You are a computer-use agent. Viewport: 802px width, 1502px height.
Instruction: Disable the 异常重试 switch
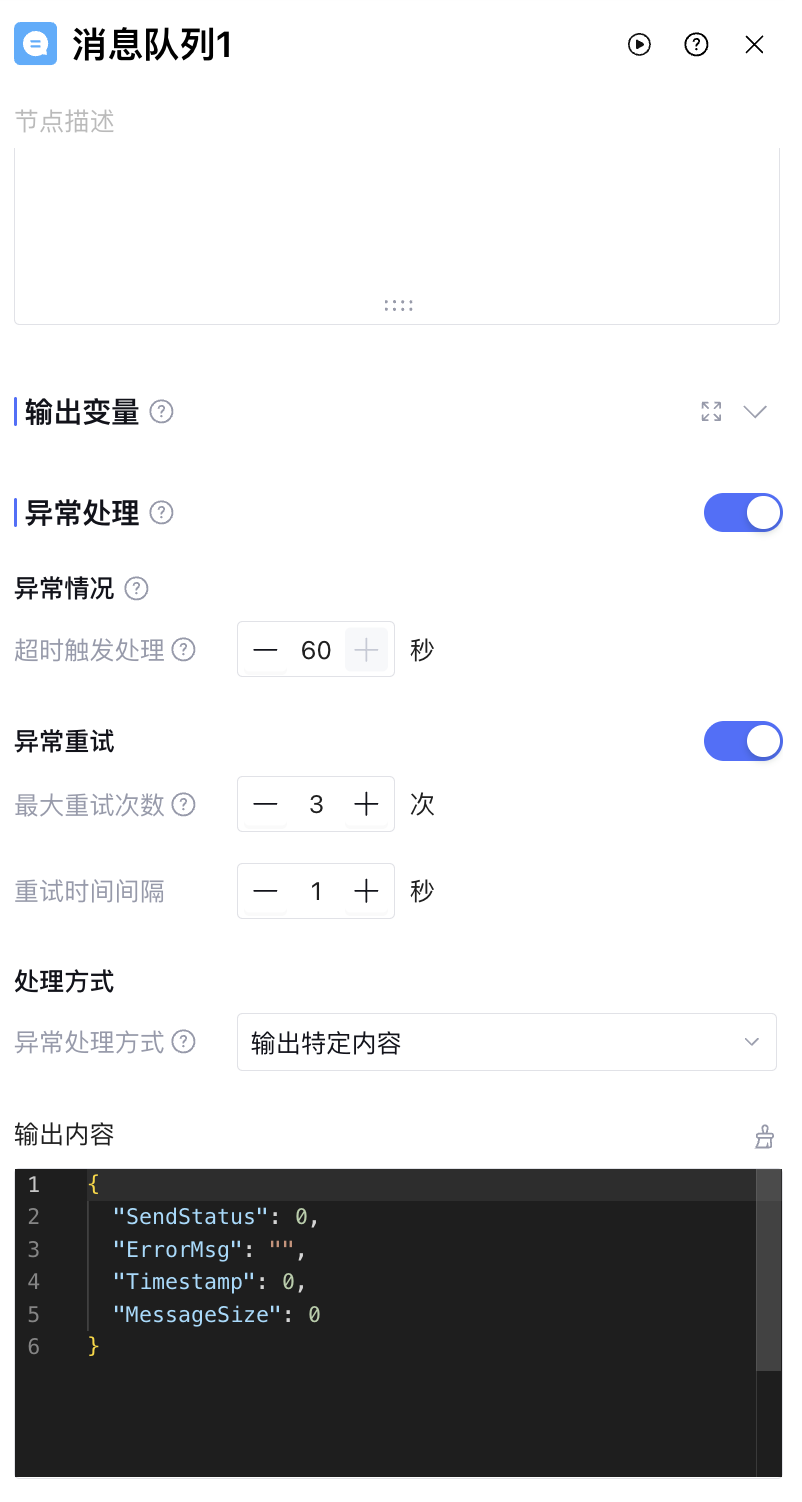click(x=742, y=741)
